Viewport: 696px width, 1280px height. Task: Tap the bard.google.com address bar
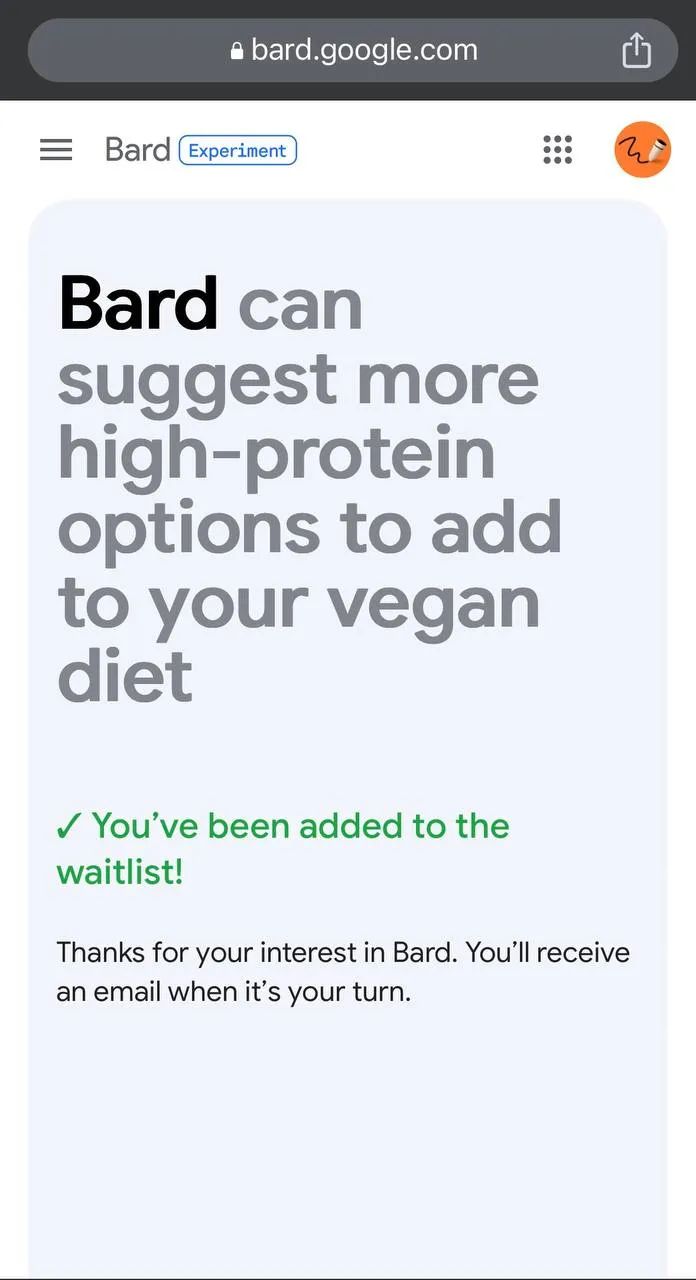(354, 50)
